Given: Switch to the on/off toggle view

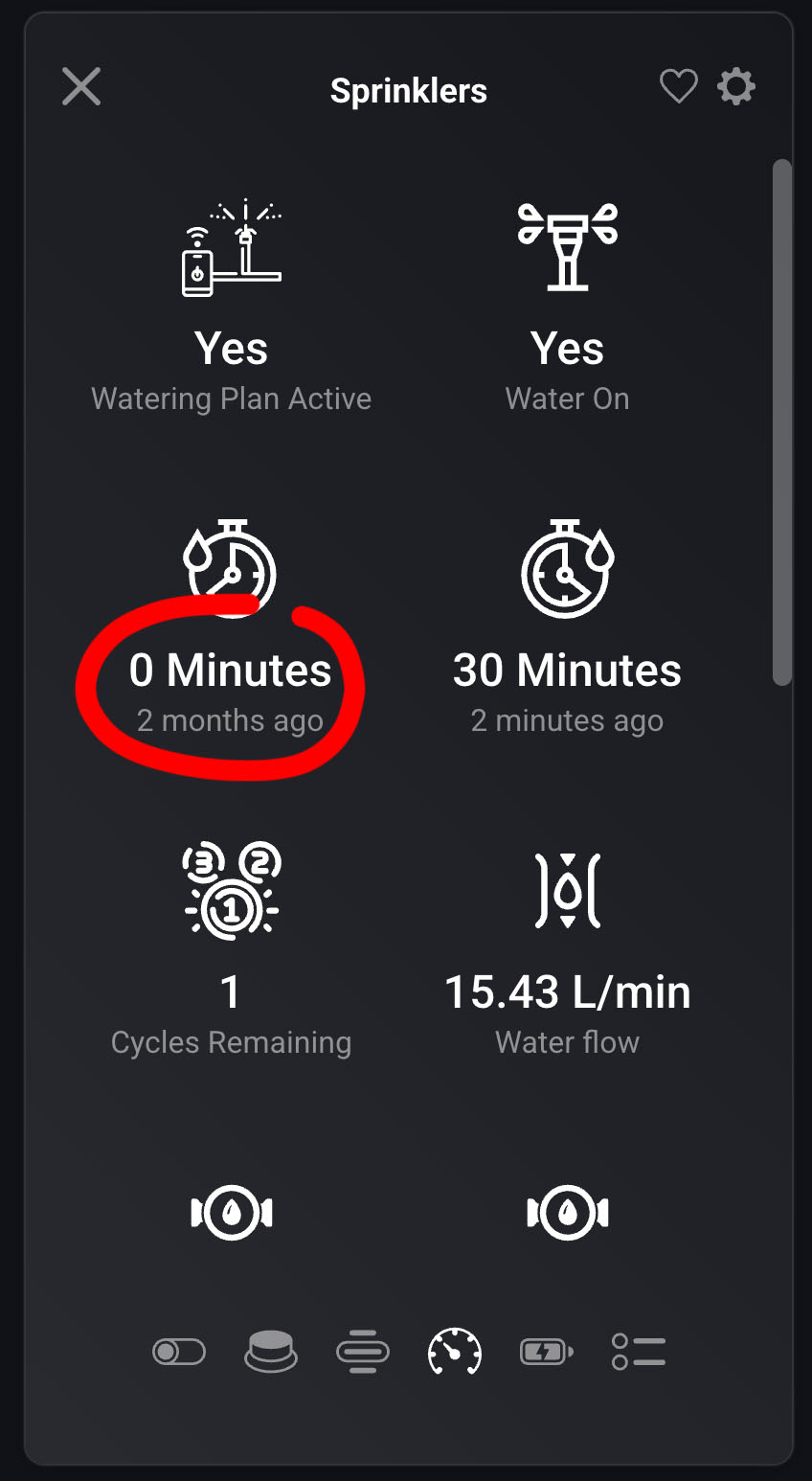Looking at the screenshot, I should click(179, 1352).
